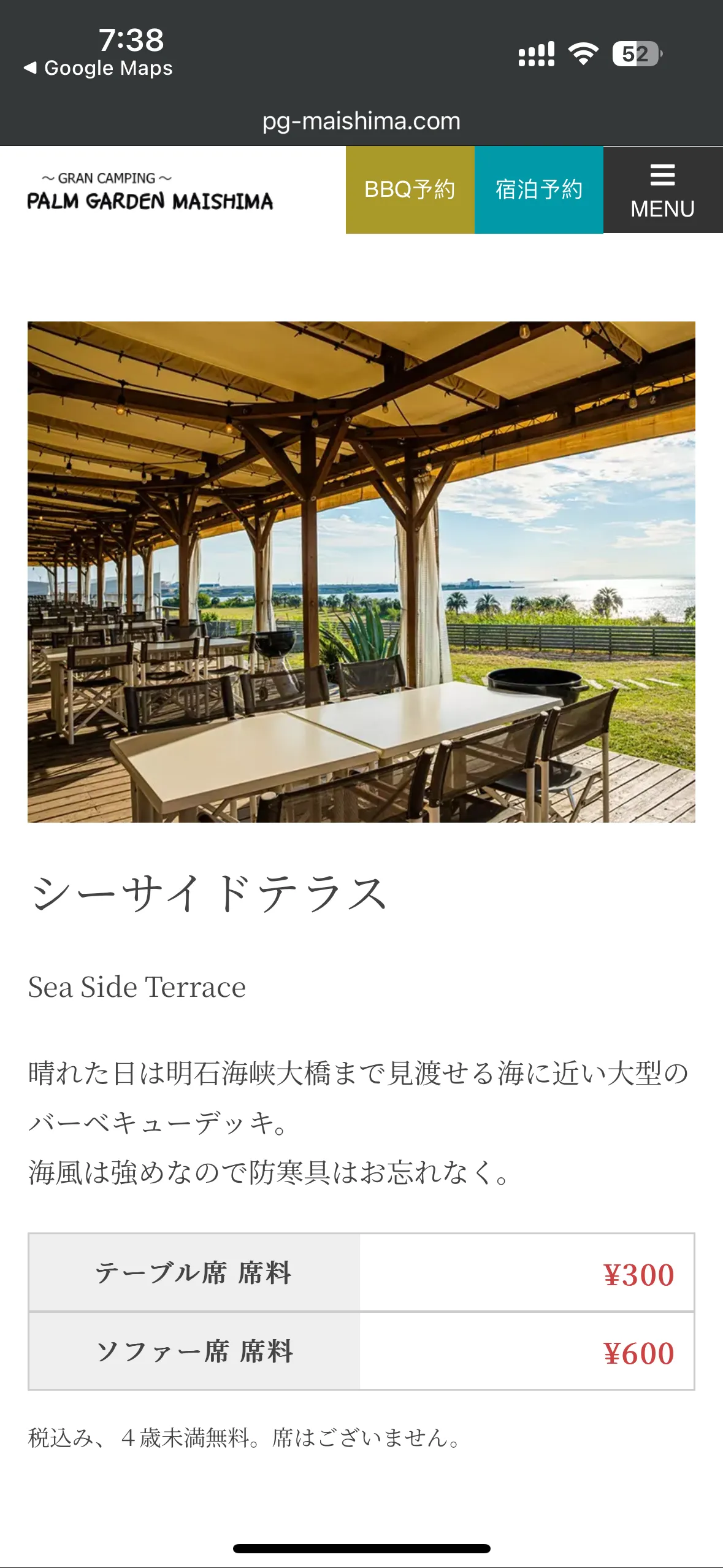Screen dimensions: 723x1568
Task: Tap the 宿泊予約 lodging reservation button
Action: (538, 190)
